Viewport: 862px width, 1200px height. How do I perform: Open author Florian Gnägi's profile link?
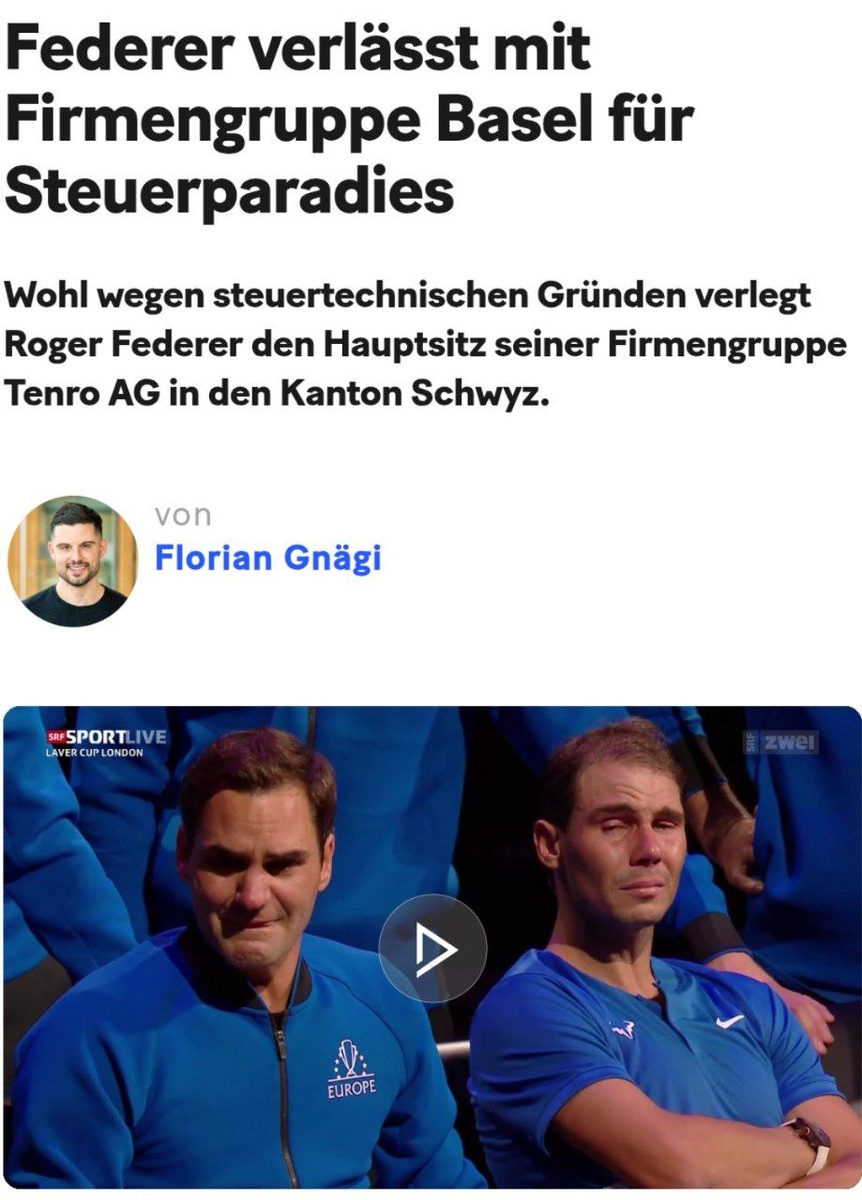pyautogui.click(x=267, y=558)
